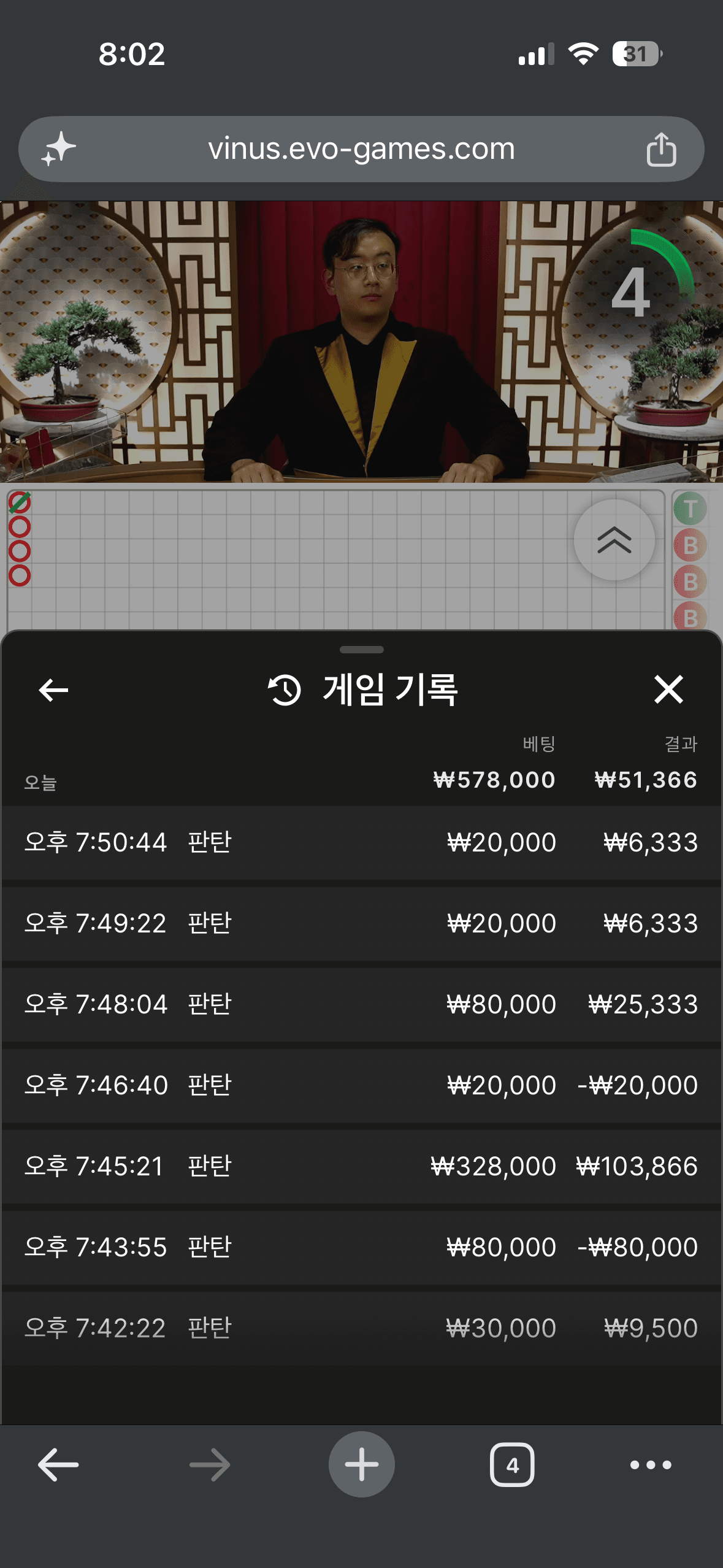The height and width of the screenshot is (1568, 723).
Task: Open the 7:46:40 판탄 game record
Action: tap(361, 1085)
